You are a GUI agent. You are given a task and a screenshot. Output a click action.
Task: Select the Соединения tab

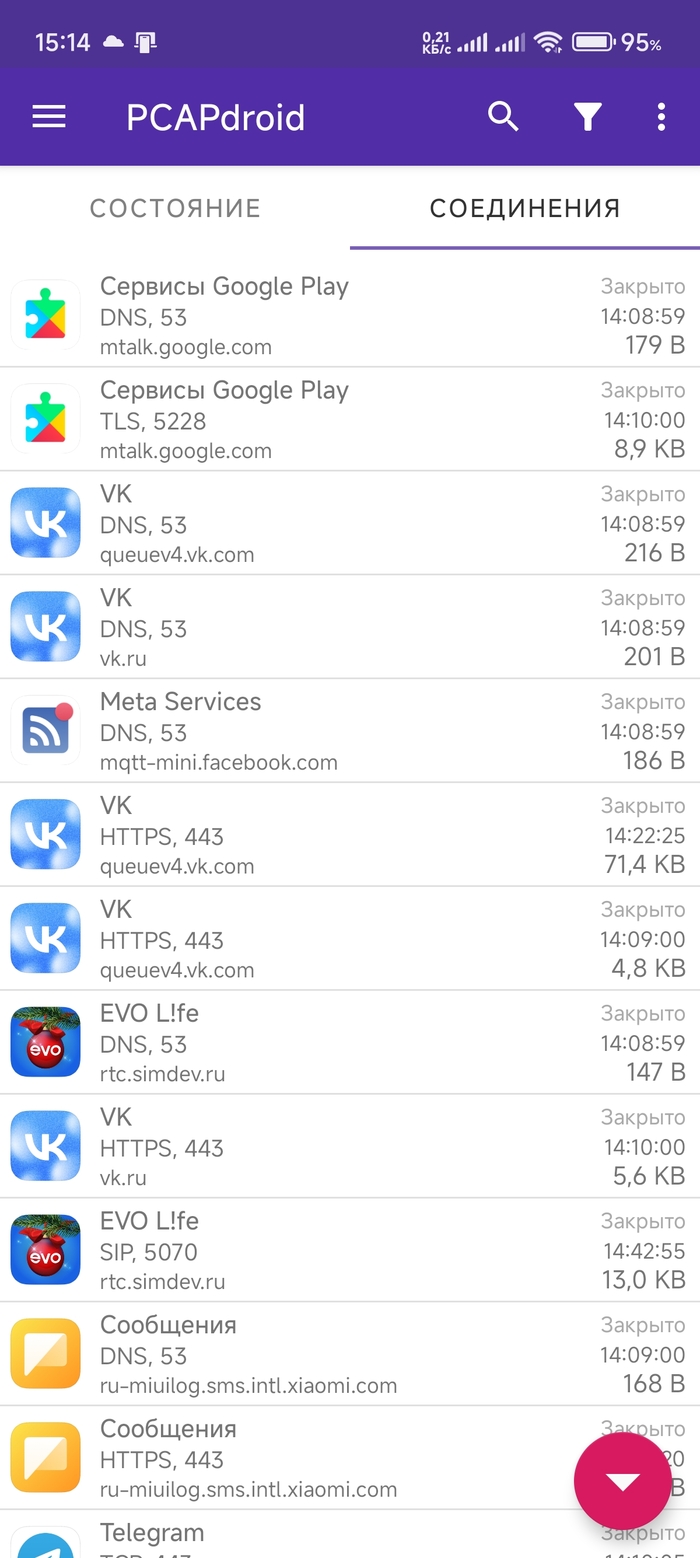click(525, 208)
